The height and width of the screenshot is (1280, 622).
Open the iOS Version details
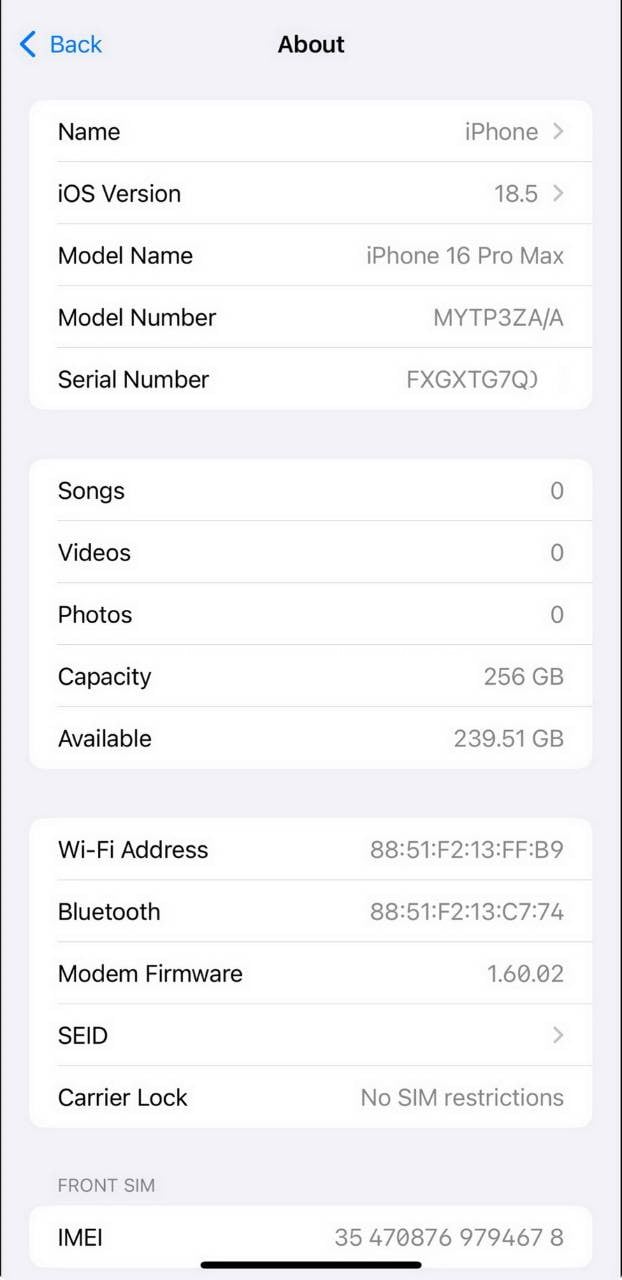point(311,193)
